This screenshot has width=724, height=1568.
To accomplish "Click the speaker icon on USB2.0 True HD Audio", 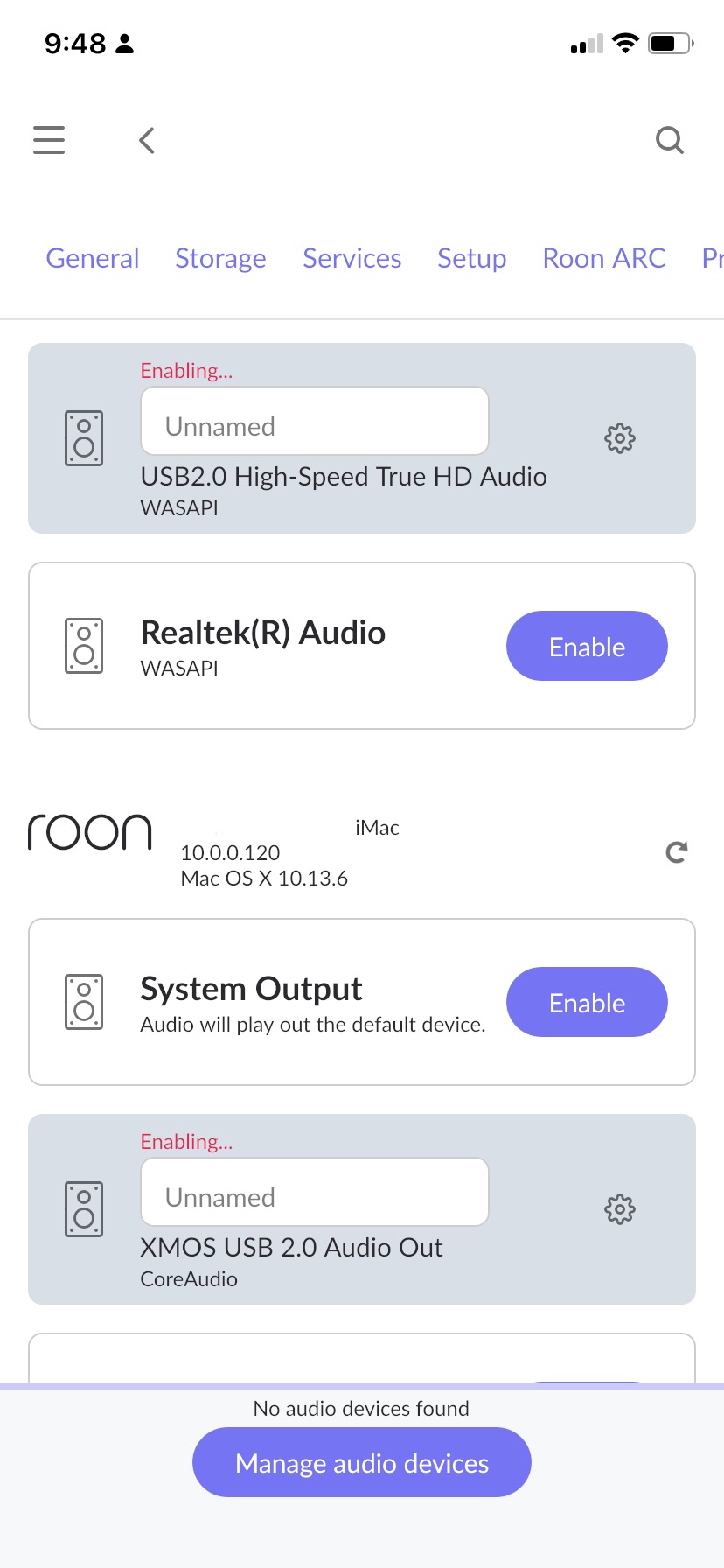I will 84,438.
